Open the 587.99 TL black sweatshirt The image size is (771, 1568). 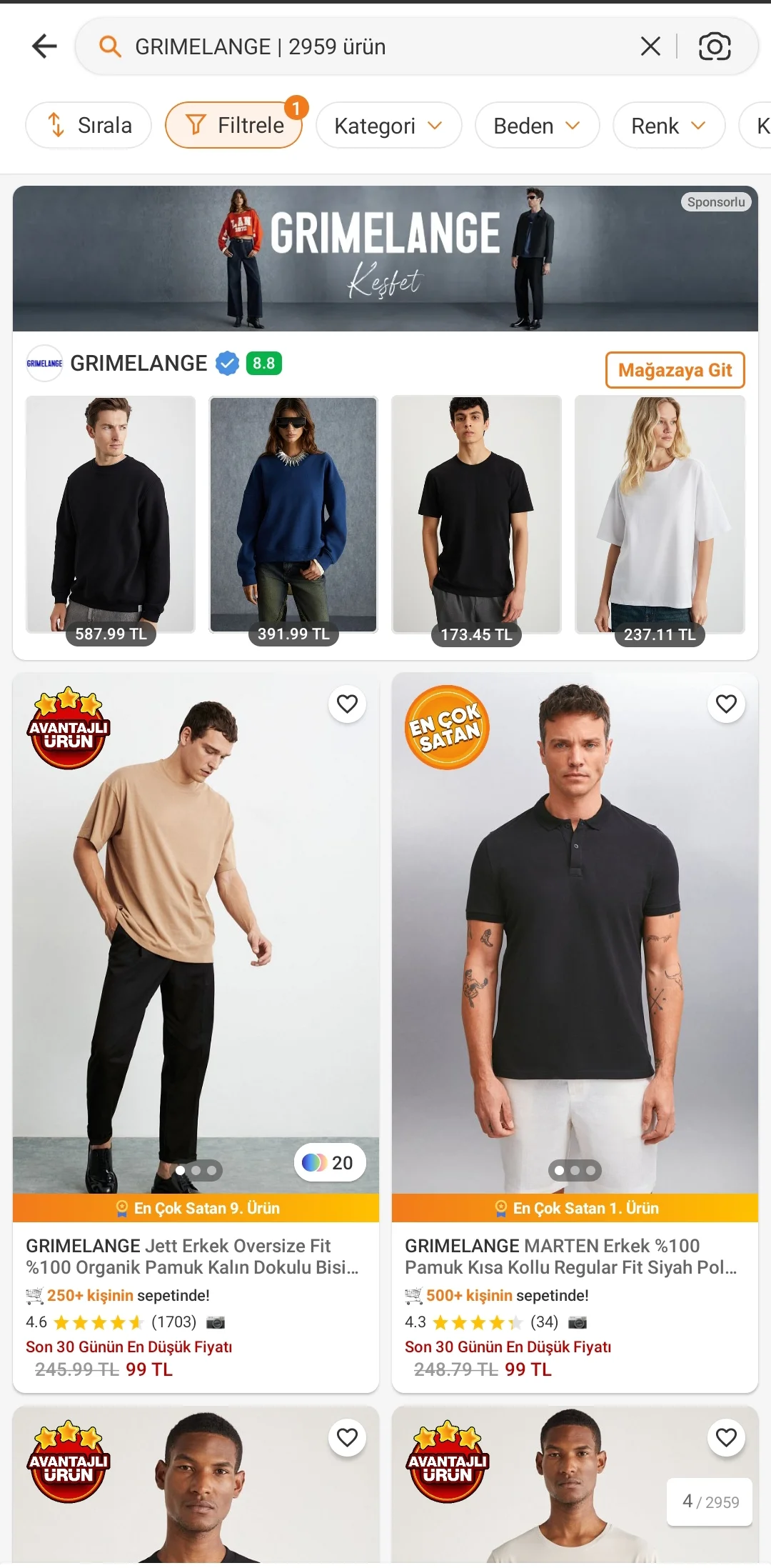111,514
